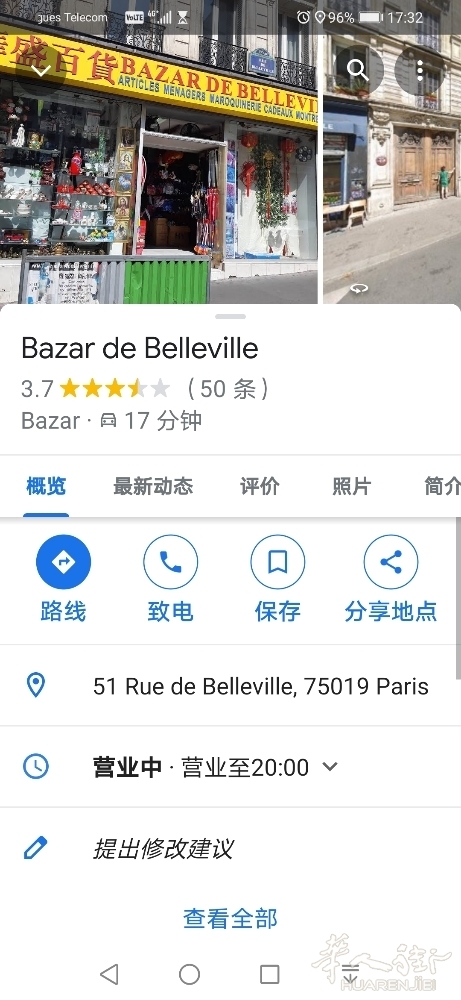Switch to the 简介 tab

click(442, 487)
